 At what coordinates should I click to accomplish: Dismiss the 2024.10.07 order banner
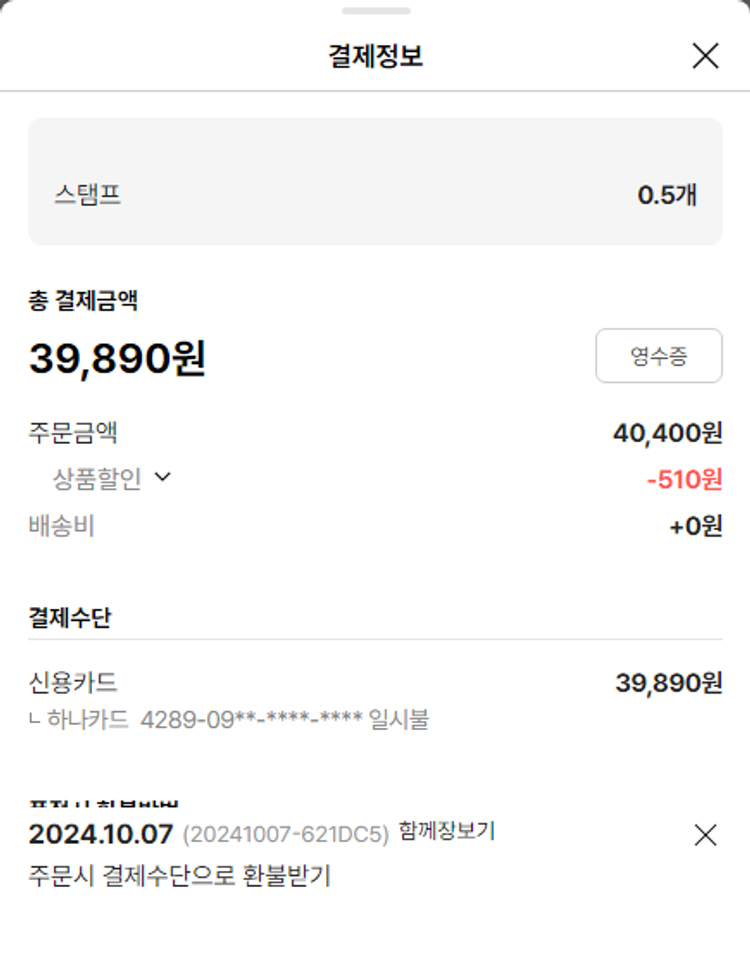(x=705, y=835)
